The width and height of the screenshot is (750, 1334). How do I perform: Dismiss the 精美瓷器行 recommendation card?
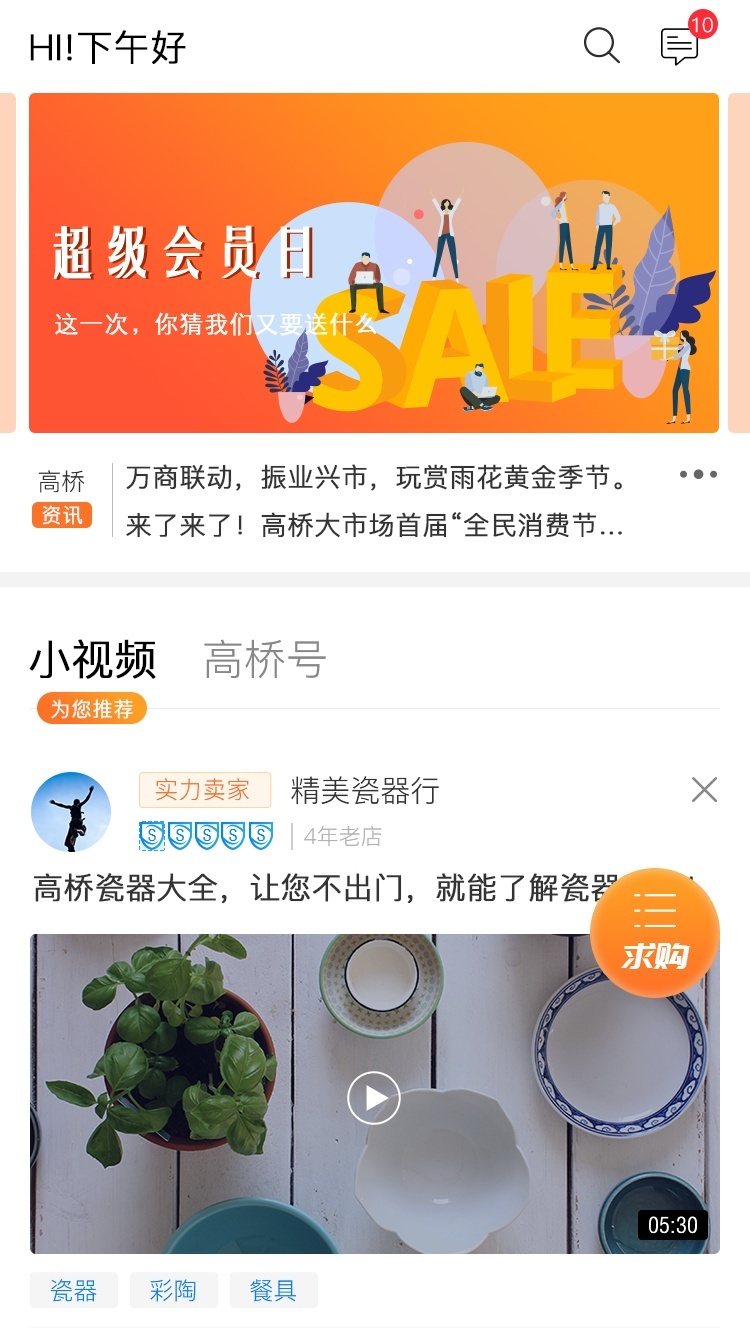click(x=704, y=790)
